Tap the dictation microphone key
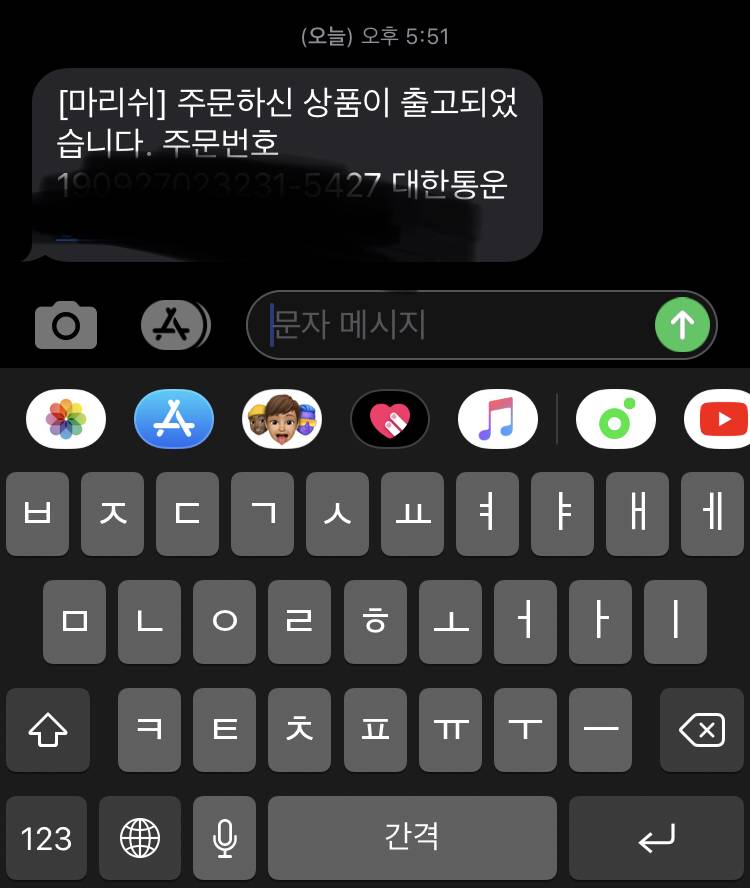750x888 pixels. point(223,838)
